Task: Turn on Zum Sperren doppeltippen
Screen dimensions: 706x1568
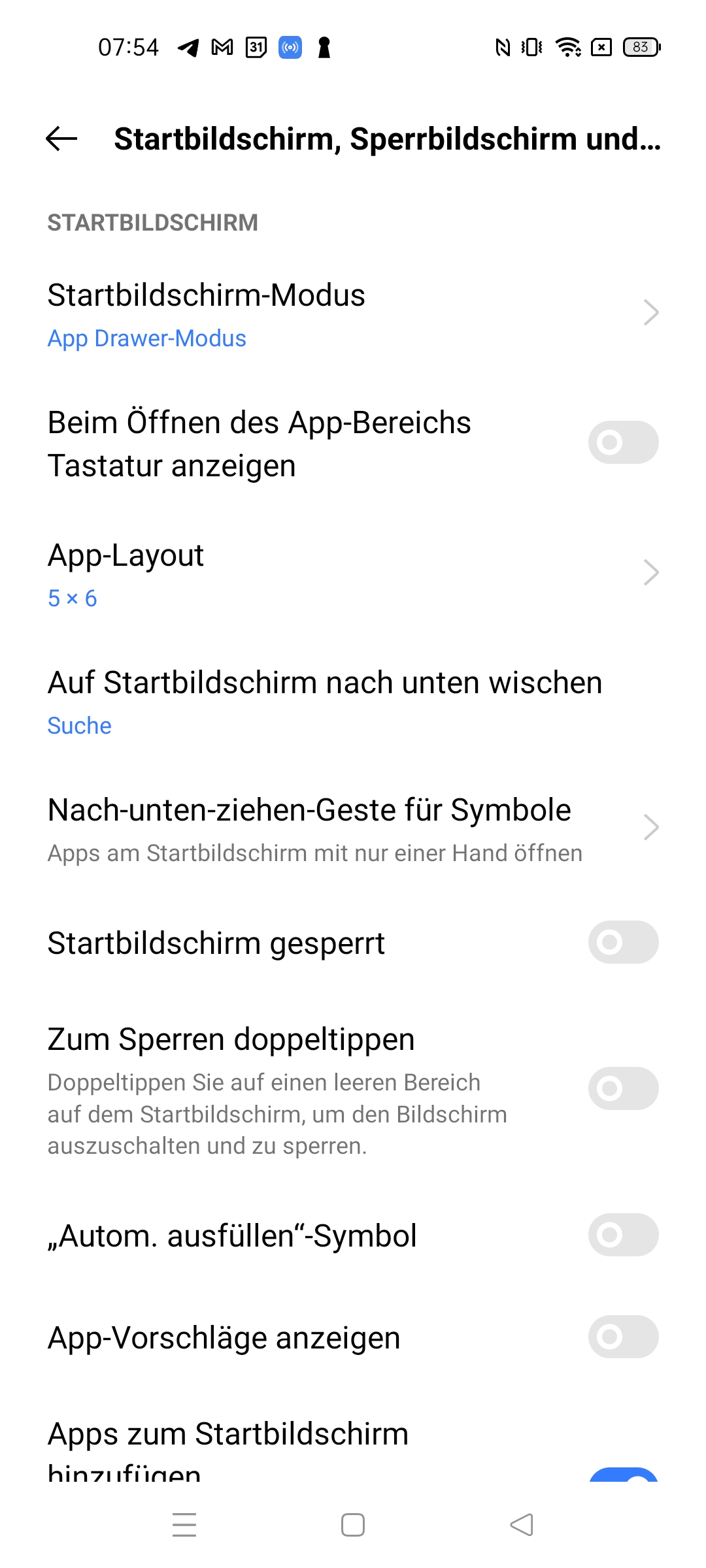Action: 623,1088
